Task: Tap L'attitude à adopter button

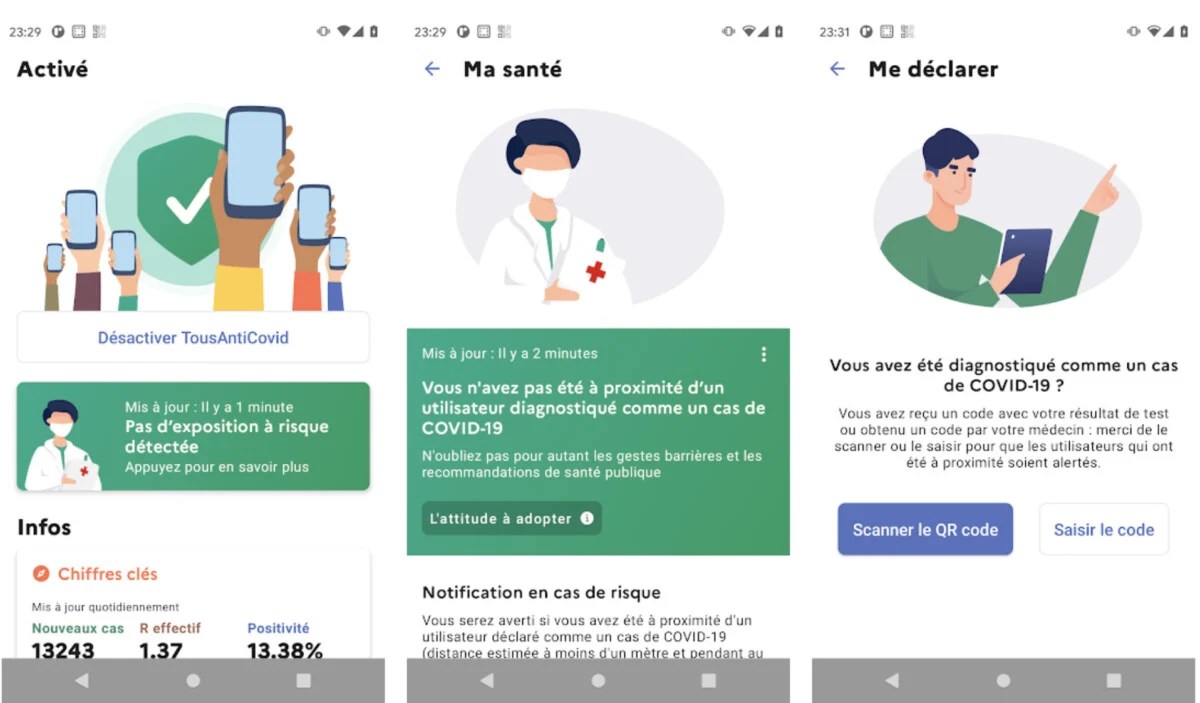Action: [x=511, y=518]
